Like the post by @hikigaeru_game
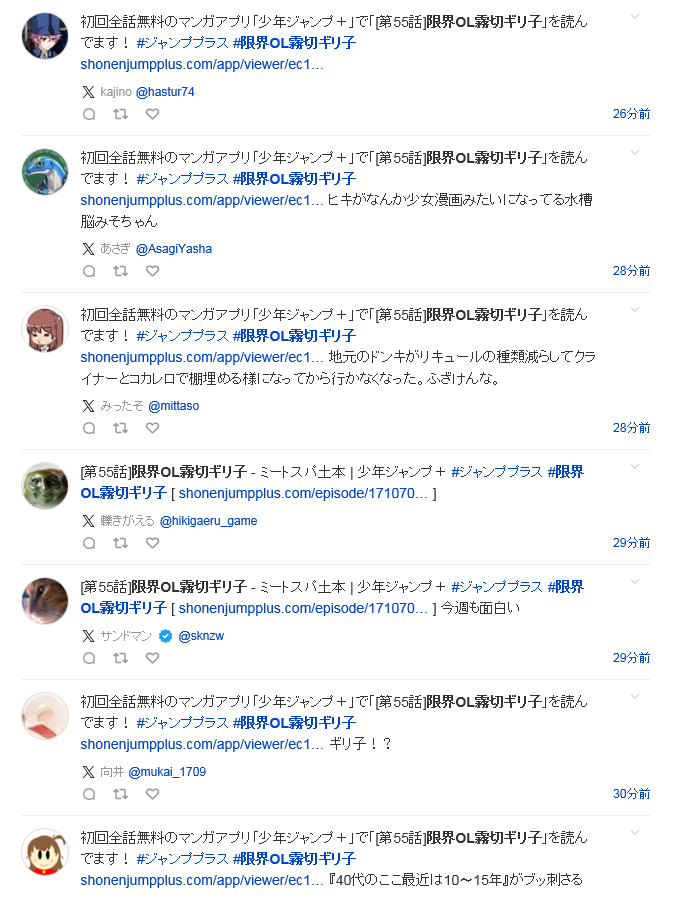Viewport: 680px width, 902px height. 152,543
